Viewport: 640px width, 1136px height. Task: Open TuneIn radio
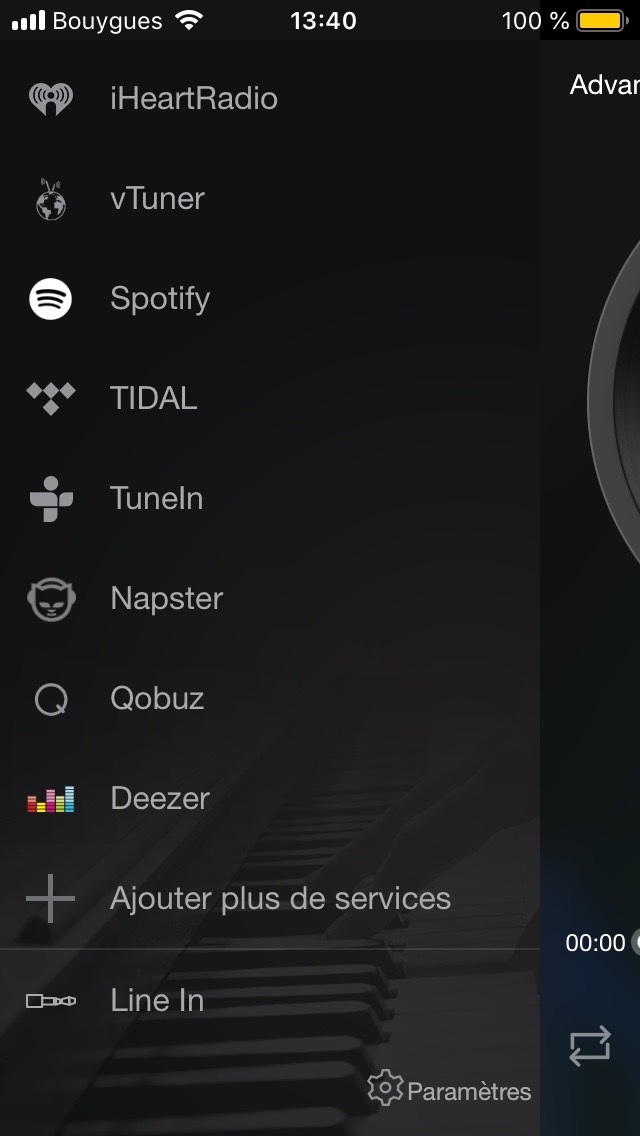(270, 498)
